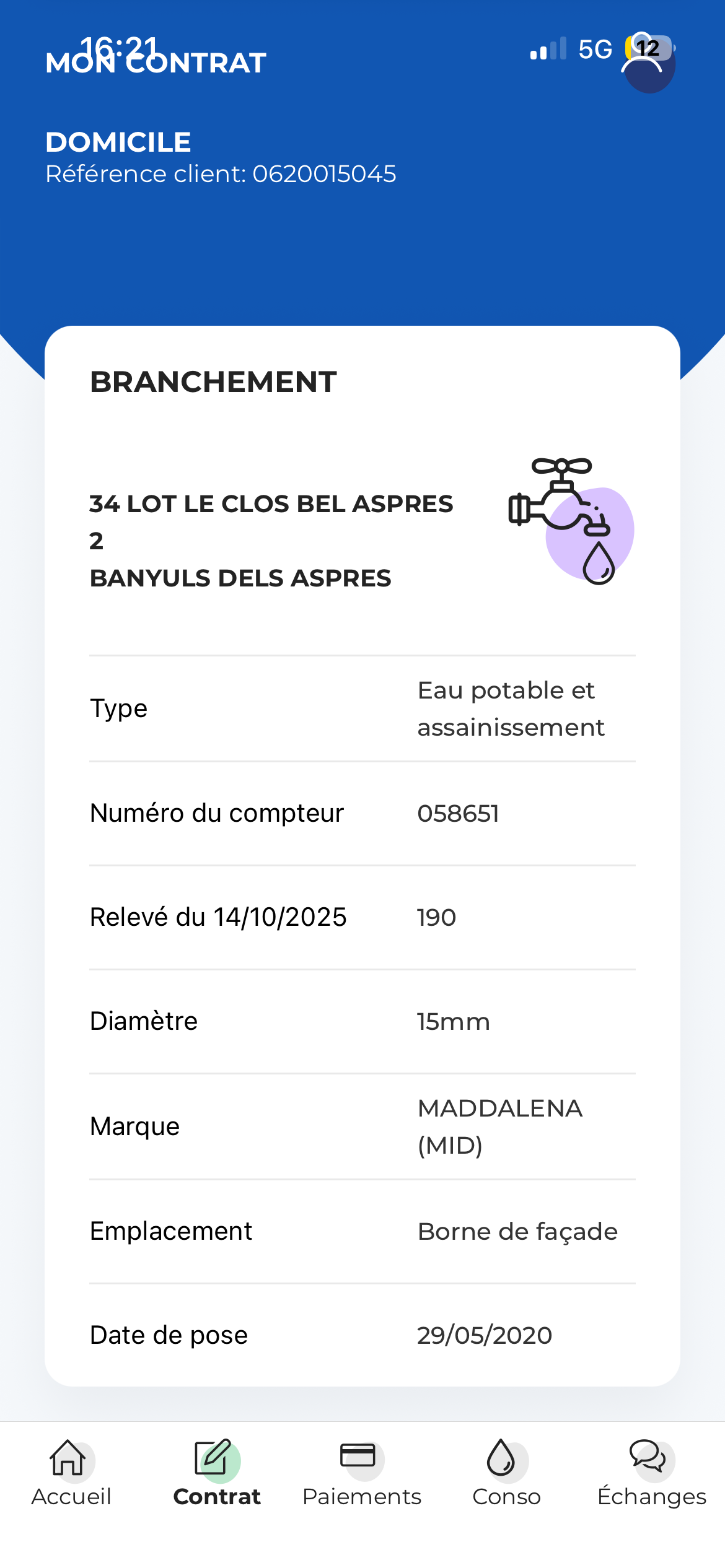Open the user profile icon
The height and width of the screenshot is (1568, 725).
(x=648, y=65)
